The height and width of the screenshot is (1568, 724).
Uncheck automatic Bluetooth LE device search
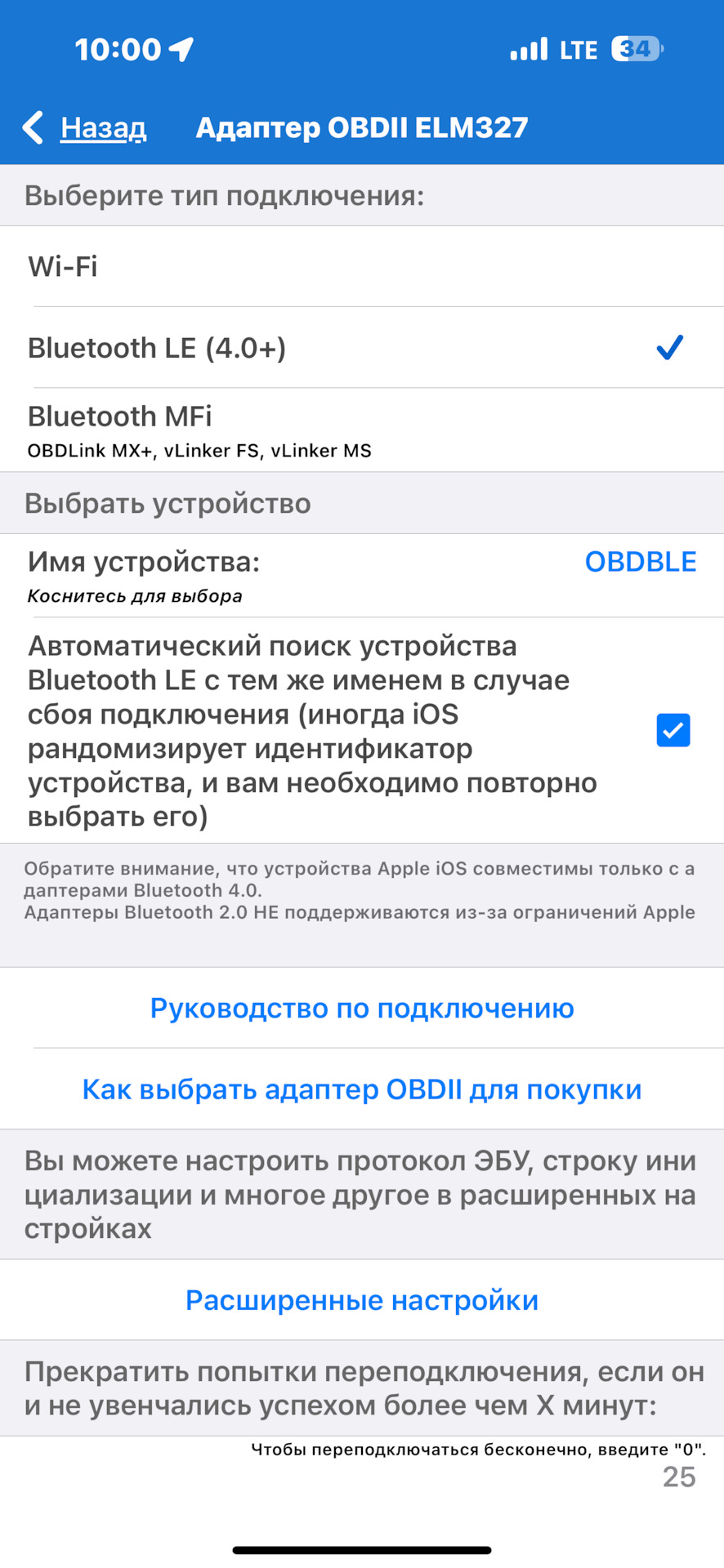pyautogui.click(x=673, y=730)
